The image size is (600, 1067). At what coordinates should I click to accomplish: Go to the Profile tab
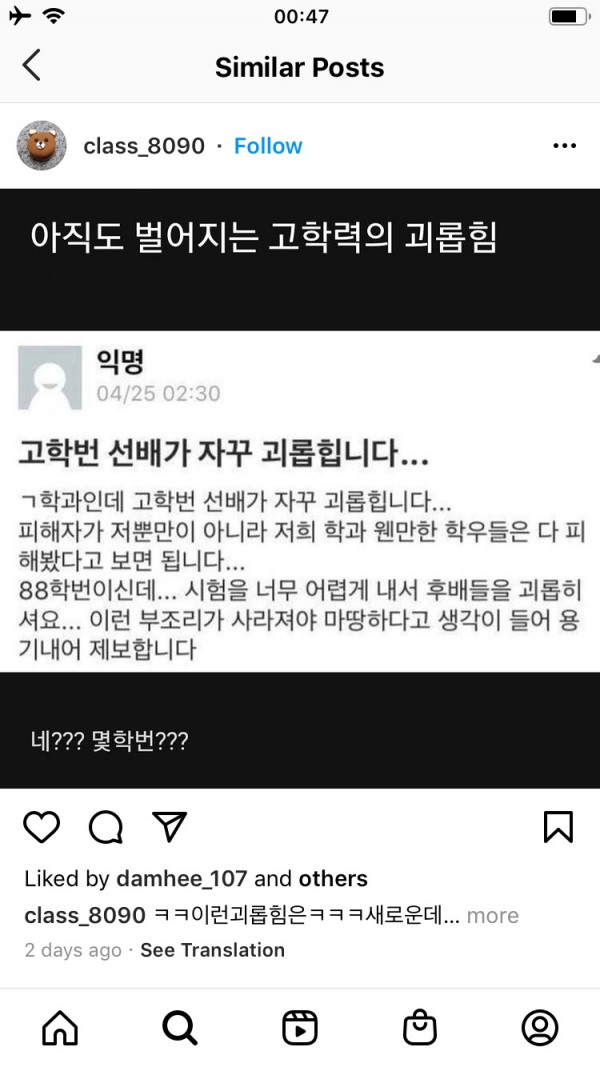[540, 1027]
